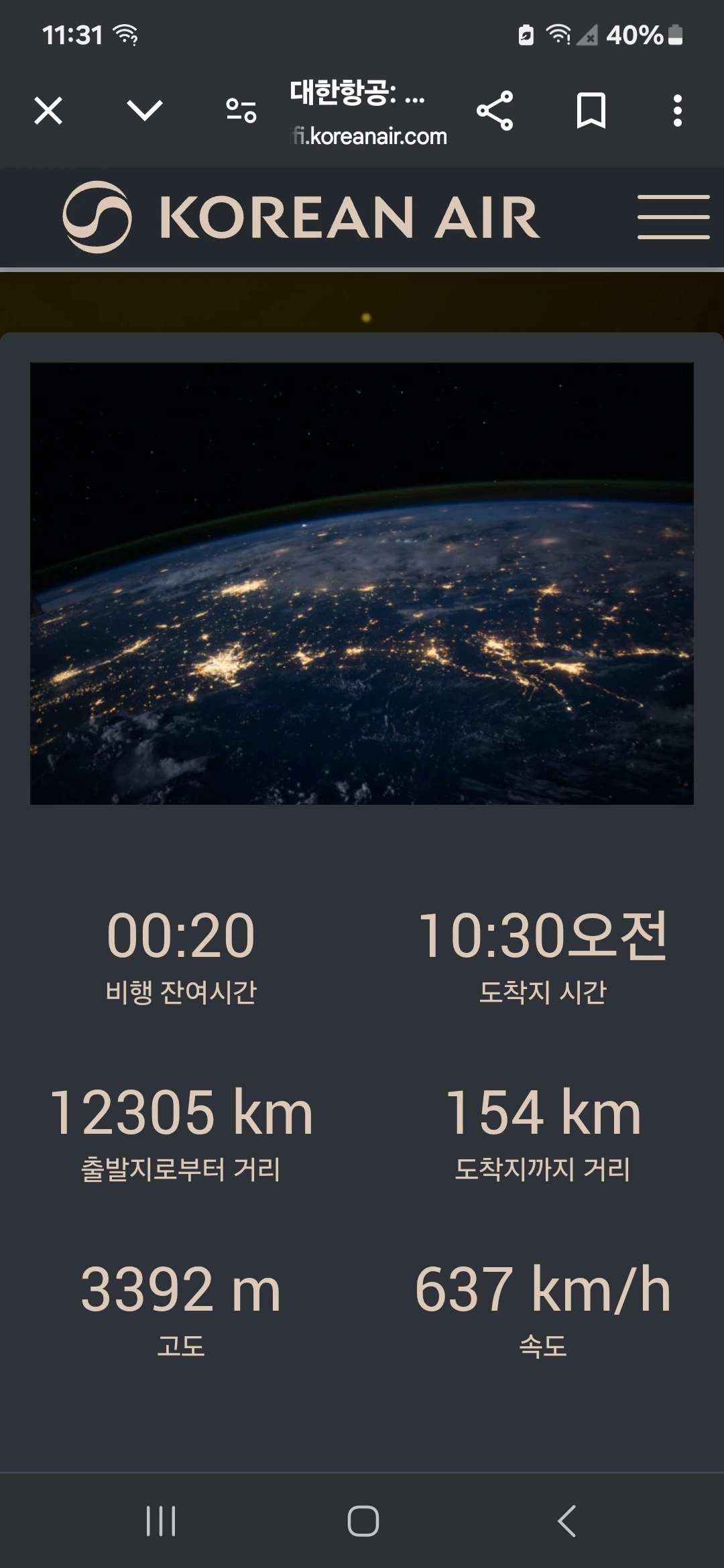Close the in-app browser tab
The height and width of the screenshot is (1568, 724).
[x=48, y=111]
